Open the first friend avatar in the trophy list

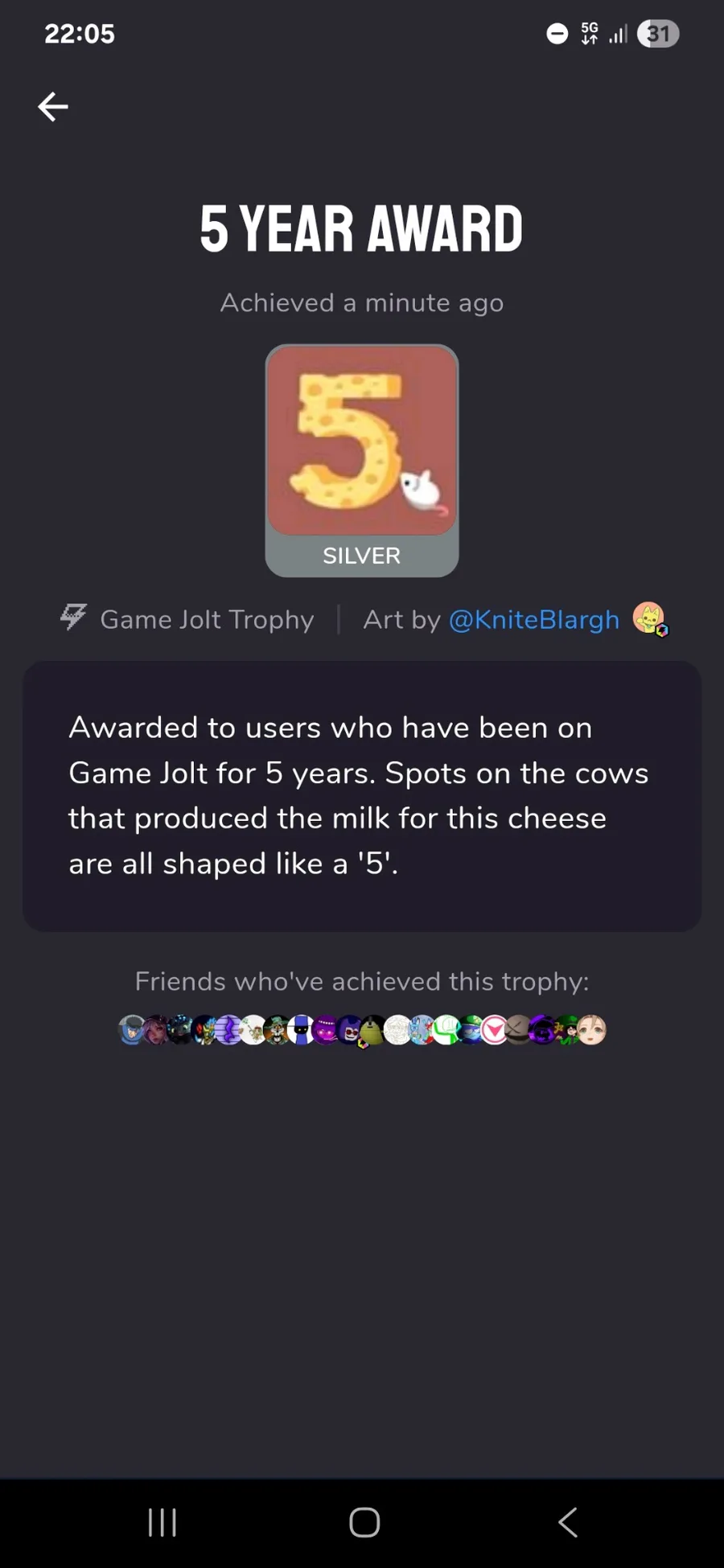point(133,1029)
